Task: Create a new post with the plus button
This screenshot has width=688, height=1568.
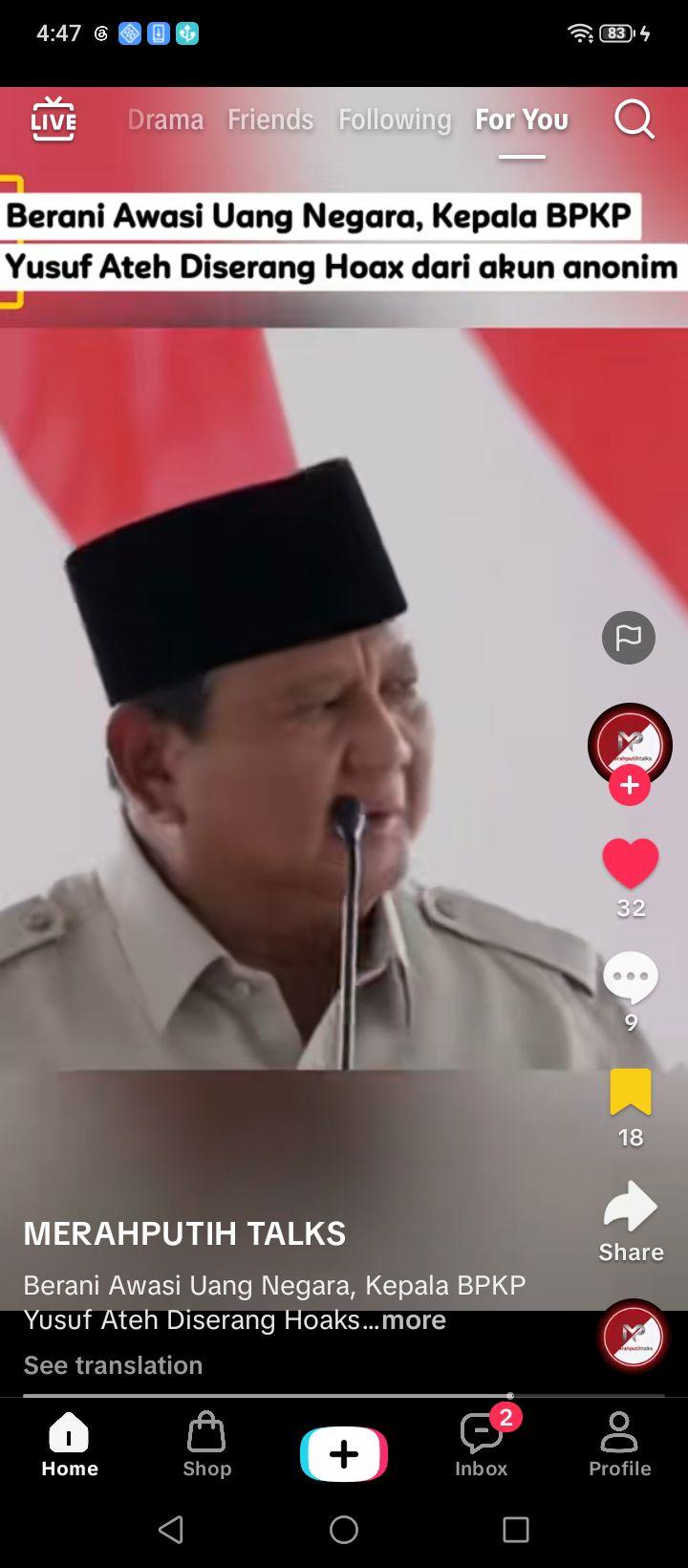Action: [344, 1453]
